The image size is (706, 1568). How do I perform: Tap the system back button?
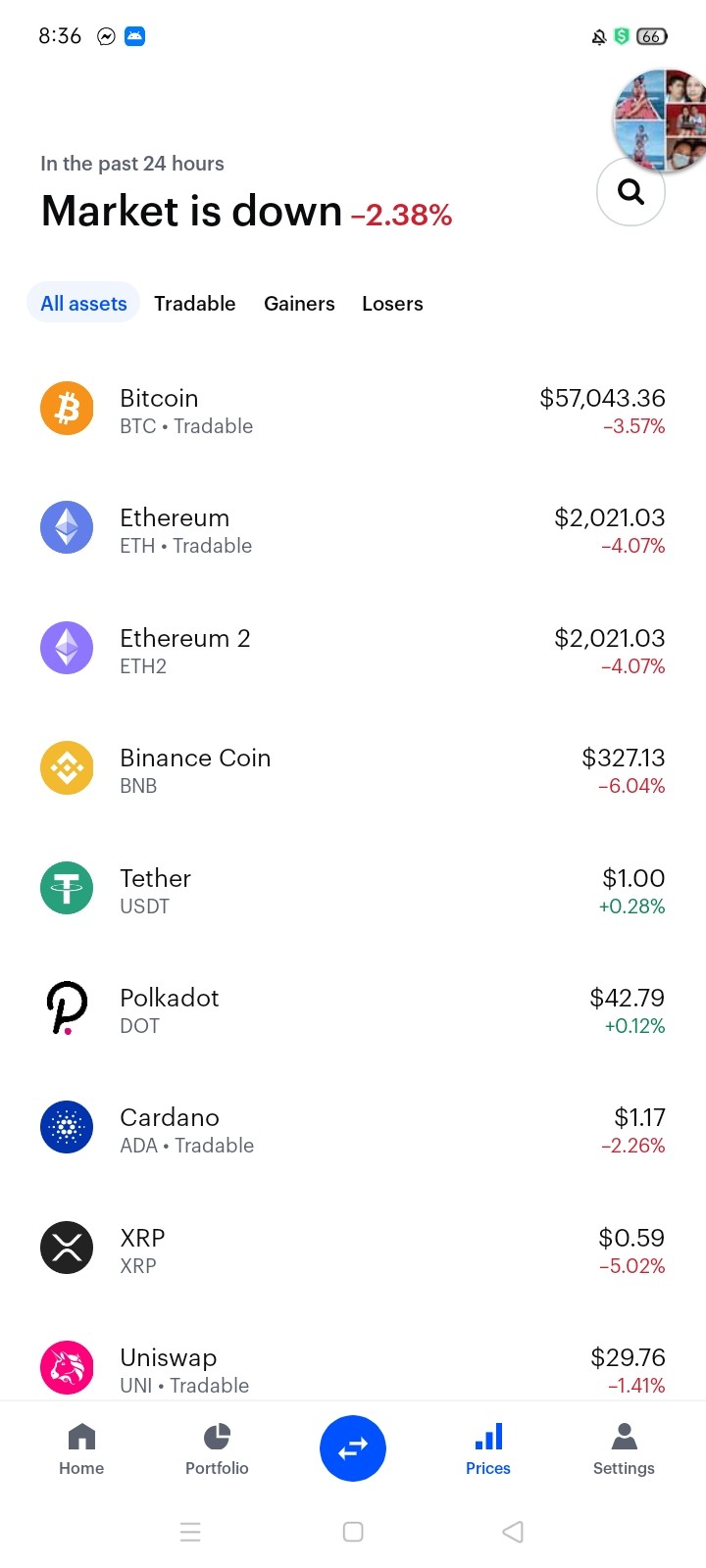point(513,1532)
